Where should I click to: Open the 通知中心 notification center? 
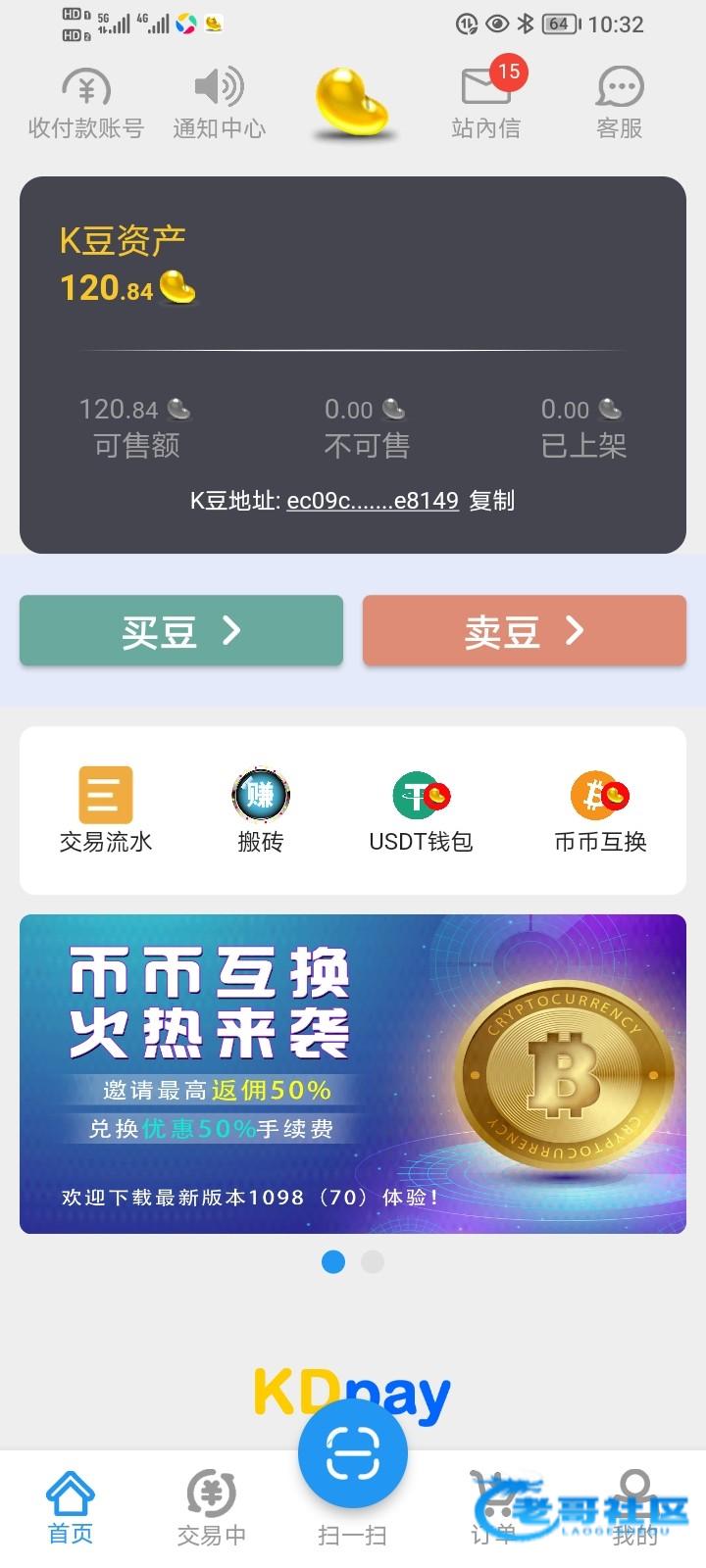pos(219,103)
